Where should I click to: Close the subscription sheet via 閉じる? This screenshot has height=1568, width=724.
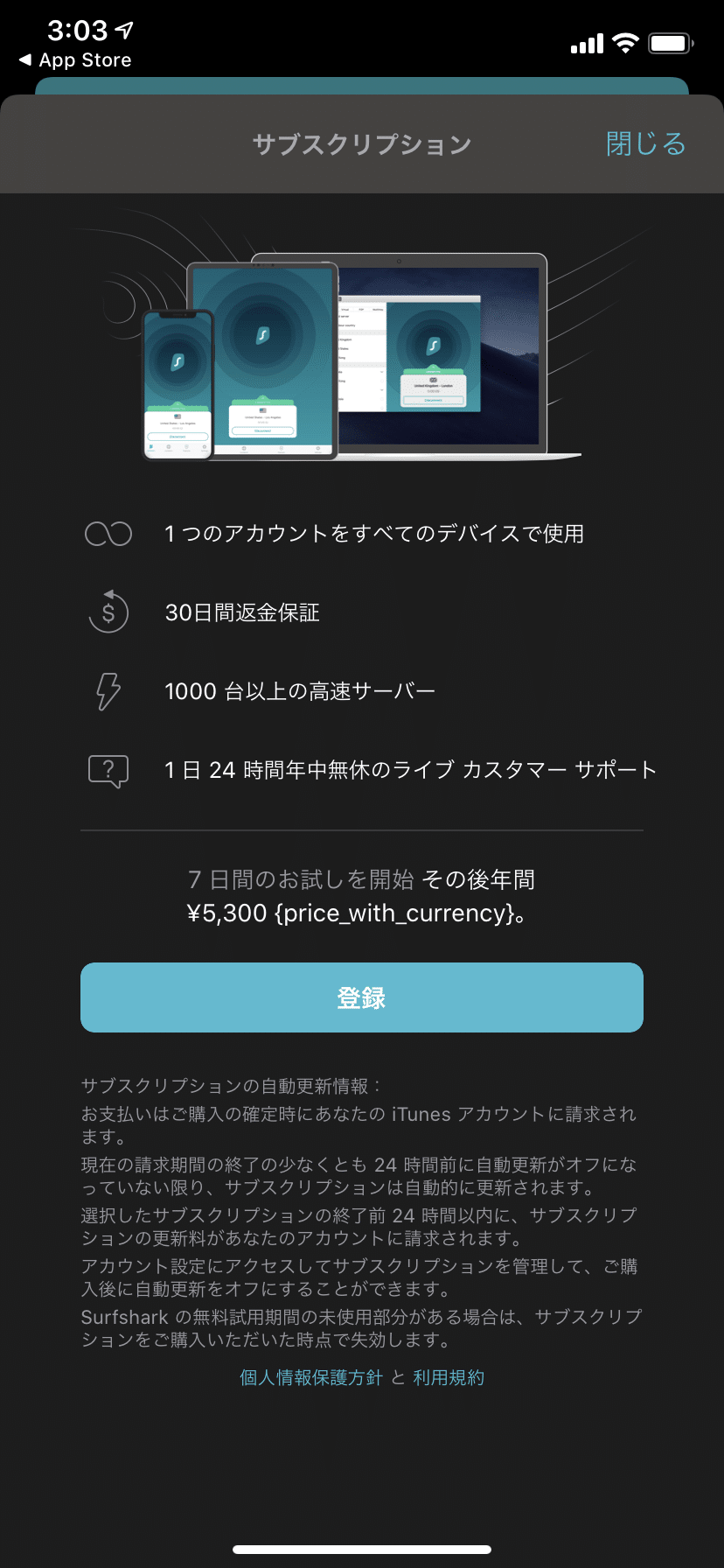tap(646, 143)
